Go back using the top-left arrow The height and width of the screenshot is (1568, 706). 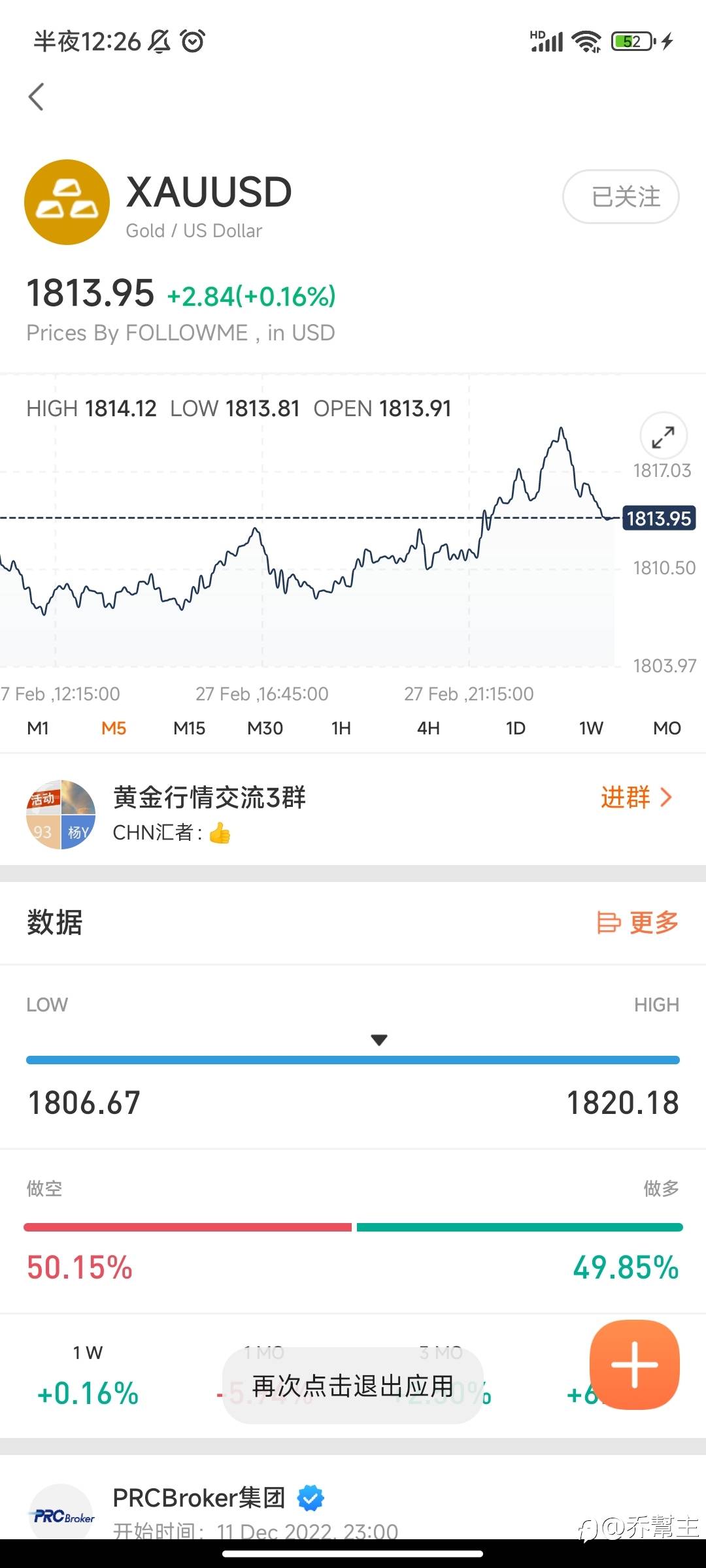click(37, 97)
